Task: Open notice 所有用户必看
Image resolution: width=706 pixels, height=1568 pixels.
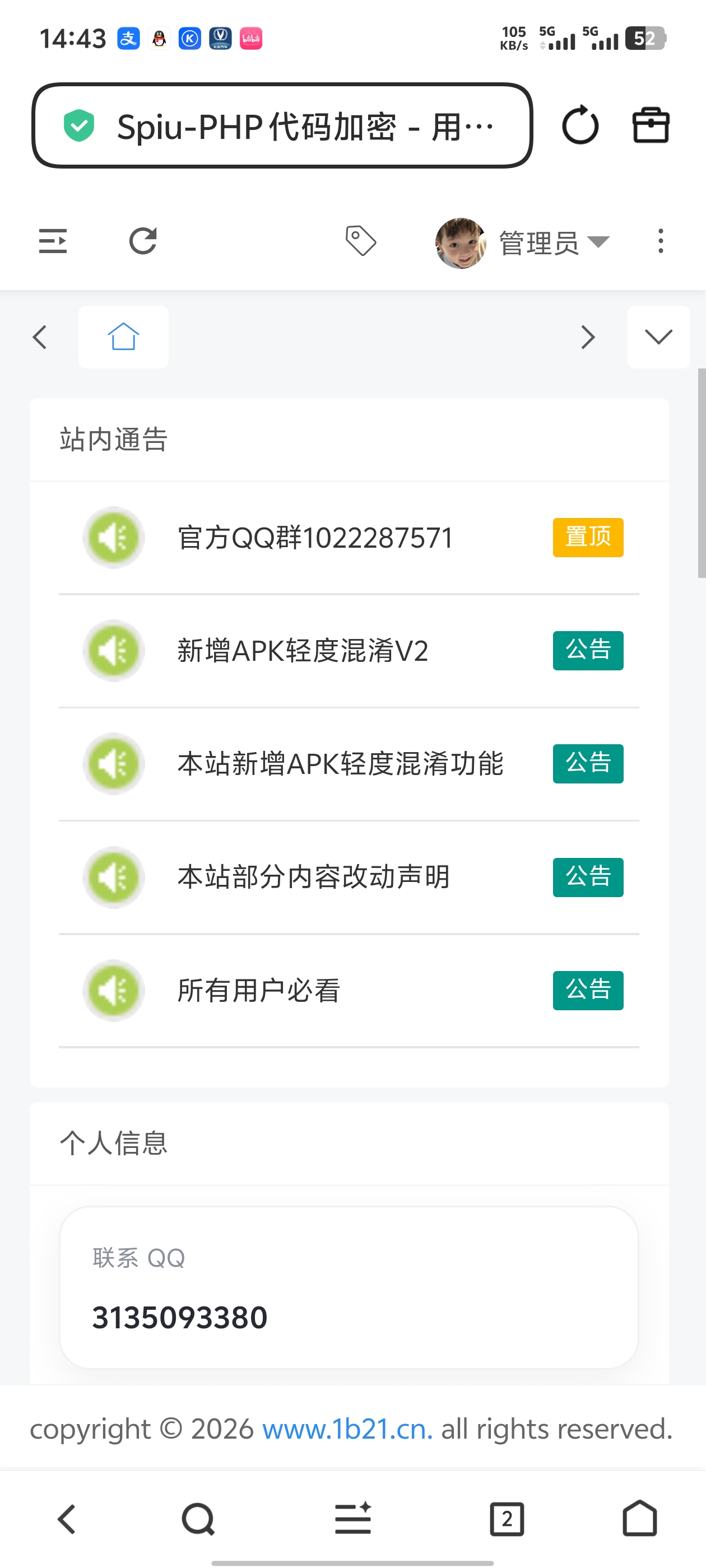Action: 258,990
